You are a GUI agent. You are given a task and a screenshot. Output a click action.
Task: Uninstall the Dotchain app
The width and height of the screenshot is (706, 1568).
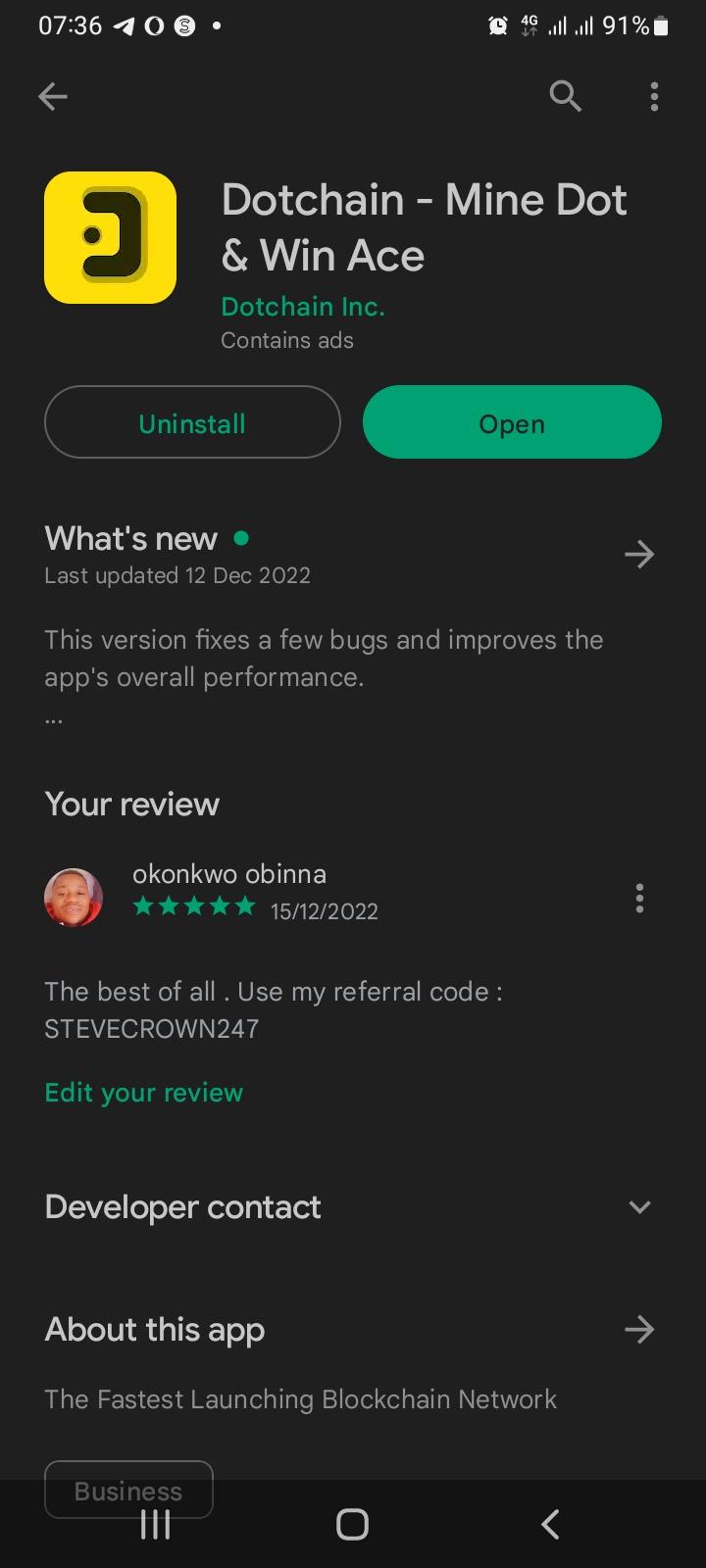point(192,422)
